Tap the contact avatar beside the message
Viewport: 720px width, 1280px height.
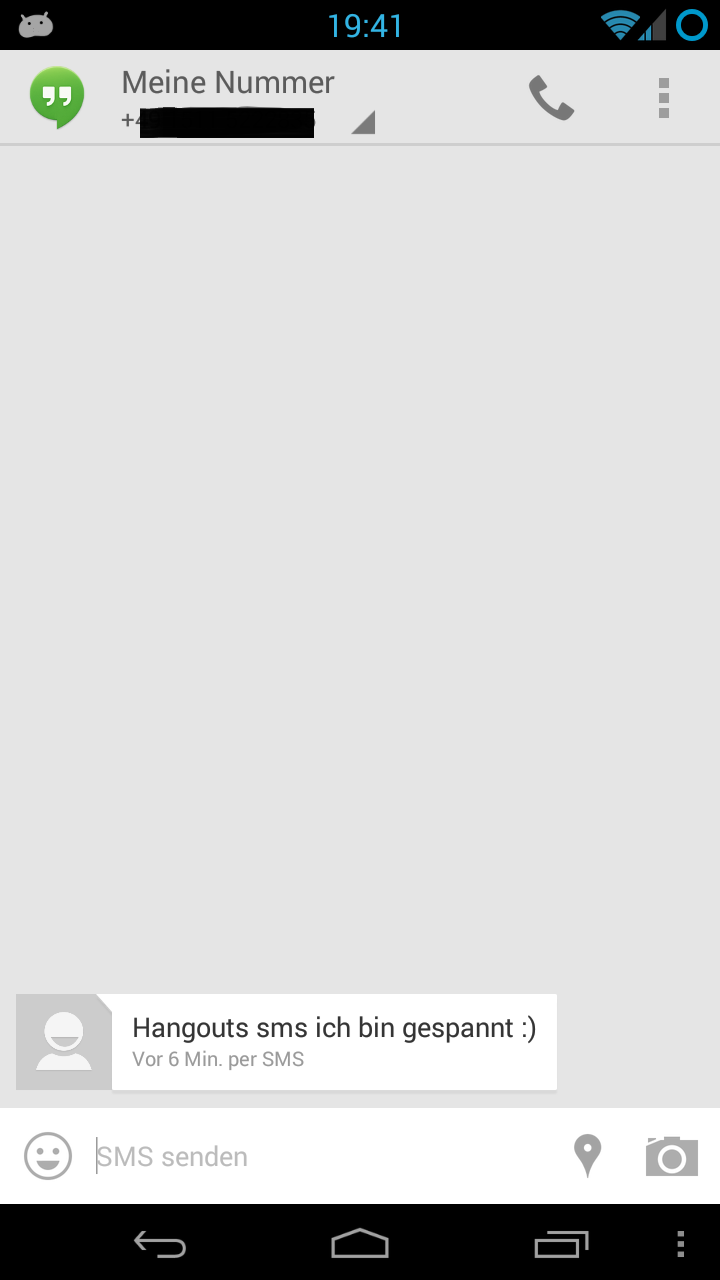point(64,1042)
